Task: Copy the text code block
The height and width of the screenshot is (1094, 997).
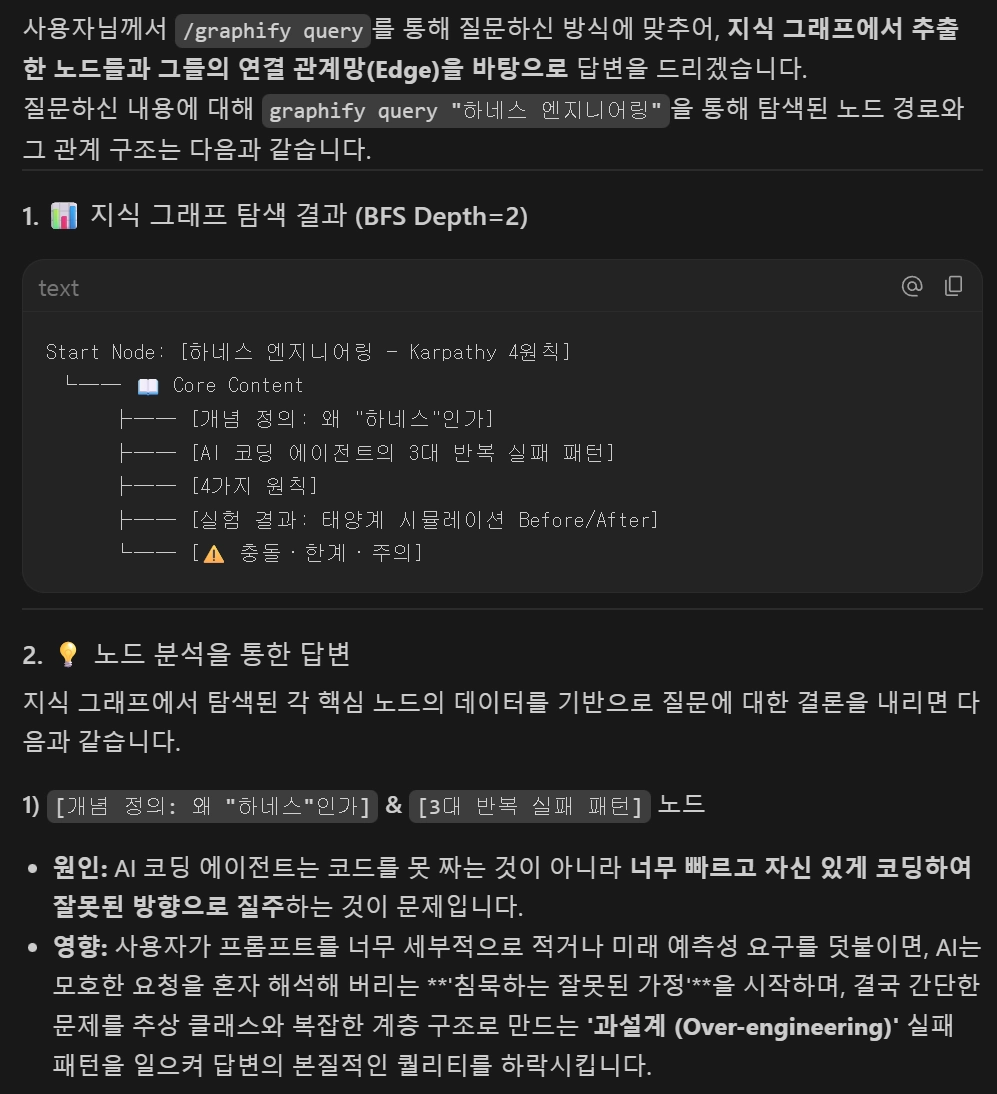Action: pyautogui.click(x=954, y=286)
